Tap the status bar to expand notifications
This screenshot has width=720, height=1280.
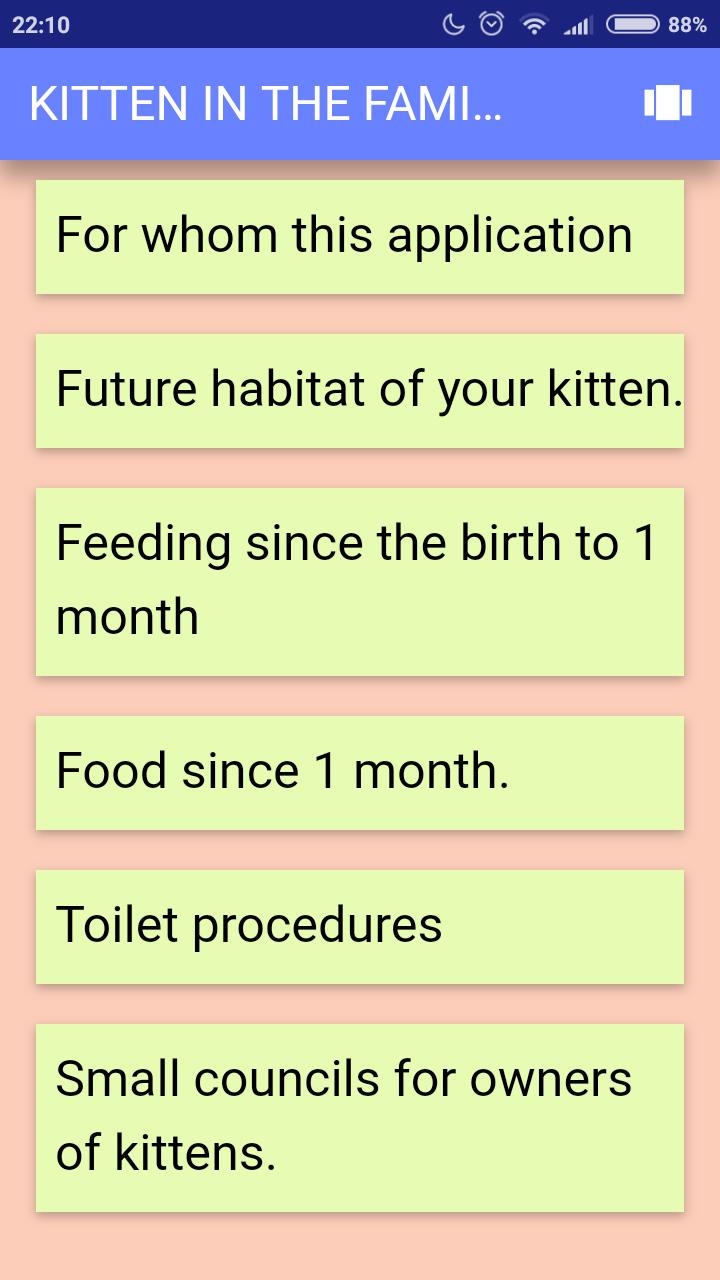(x=300, y=25)
